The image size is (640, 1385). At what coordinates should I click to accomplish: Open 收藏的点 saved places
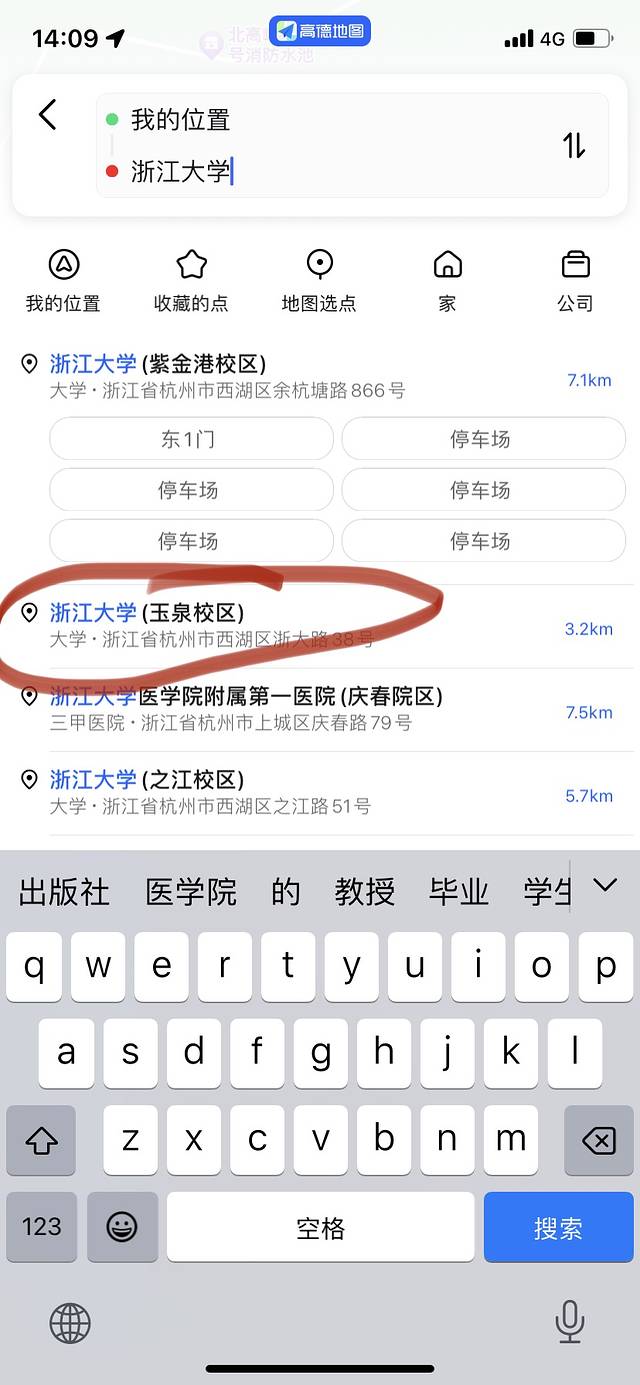point(191,280)
